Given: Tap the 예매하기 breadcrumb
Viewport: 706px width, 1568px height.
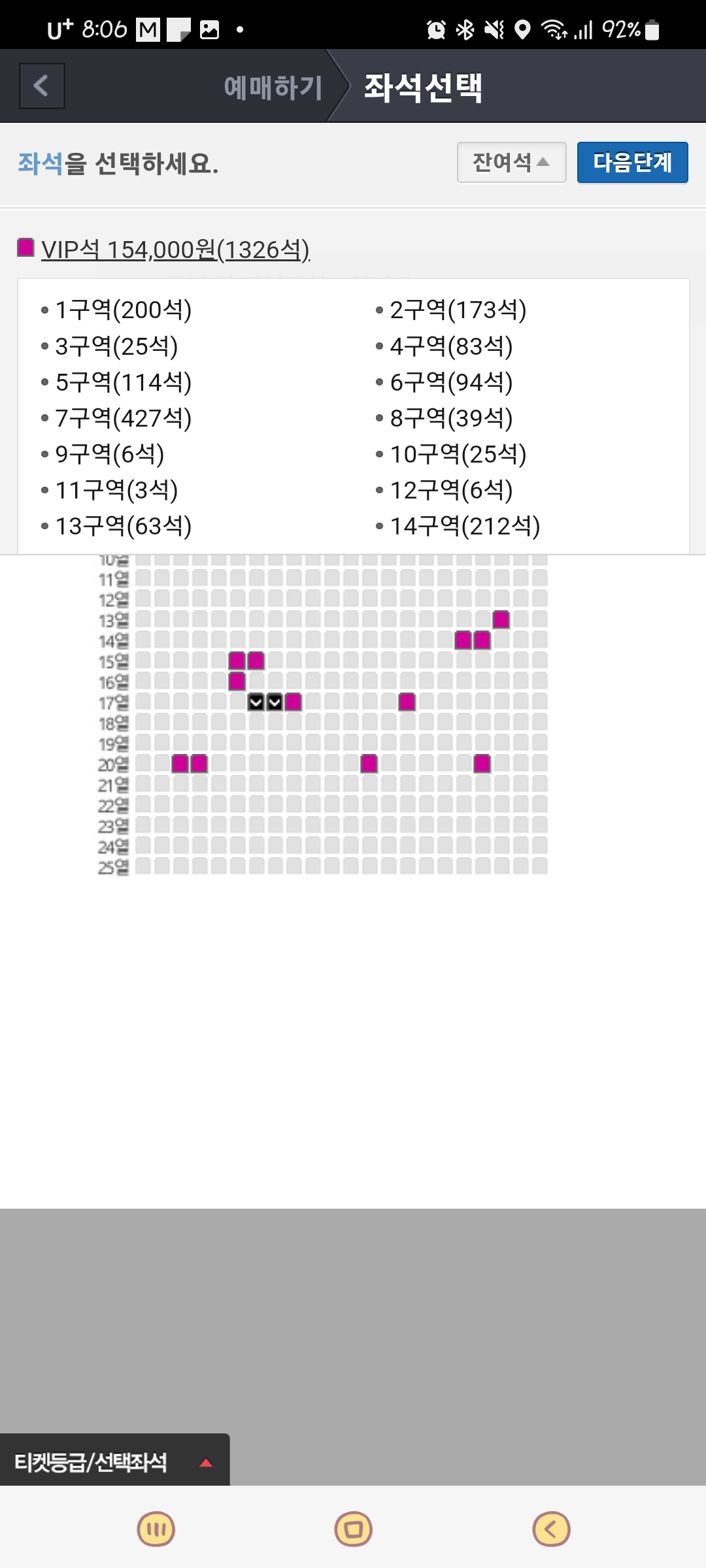Looking at the screenshot, I should [x=273, y=85].
